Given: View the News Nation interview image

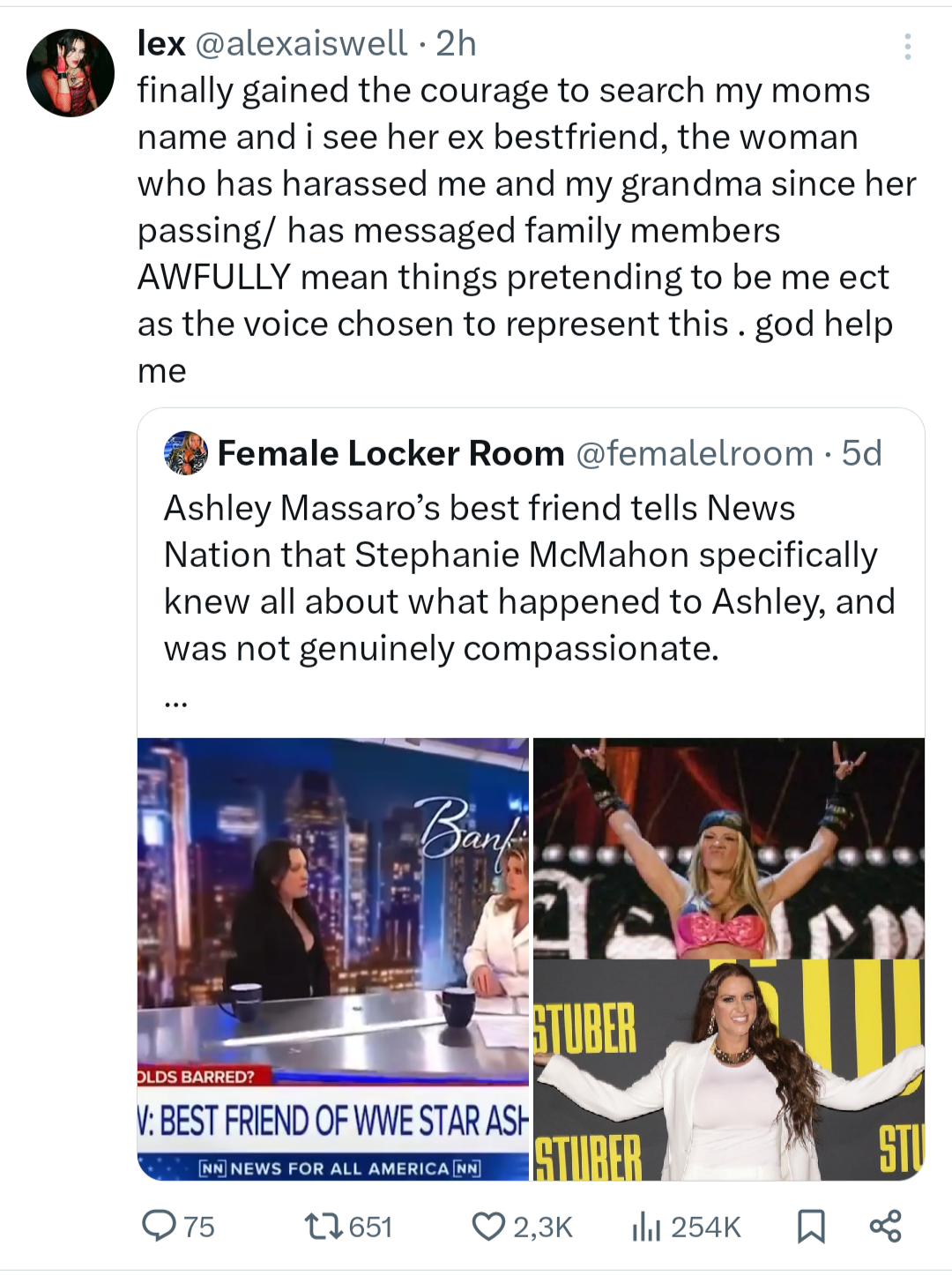Looking at the screenshot, I should point(333,958).
